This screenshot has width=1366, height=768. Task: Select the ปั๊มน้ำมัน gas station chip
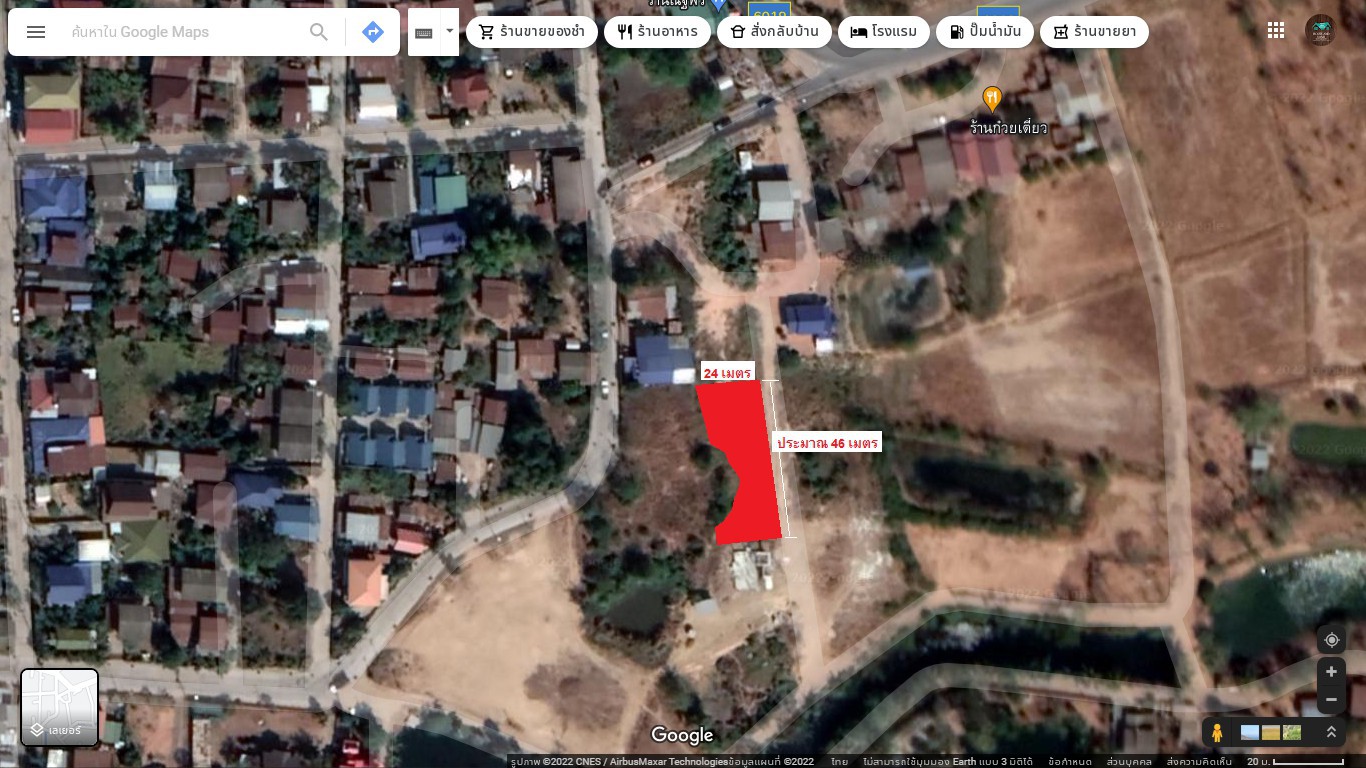(984, 32)
